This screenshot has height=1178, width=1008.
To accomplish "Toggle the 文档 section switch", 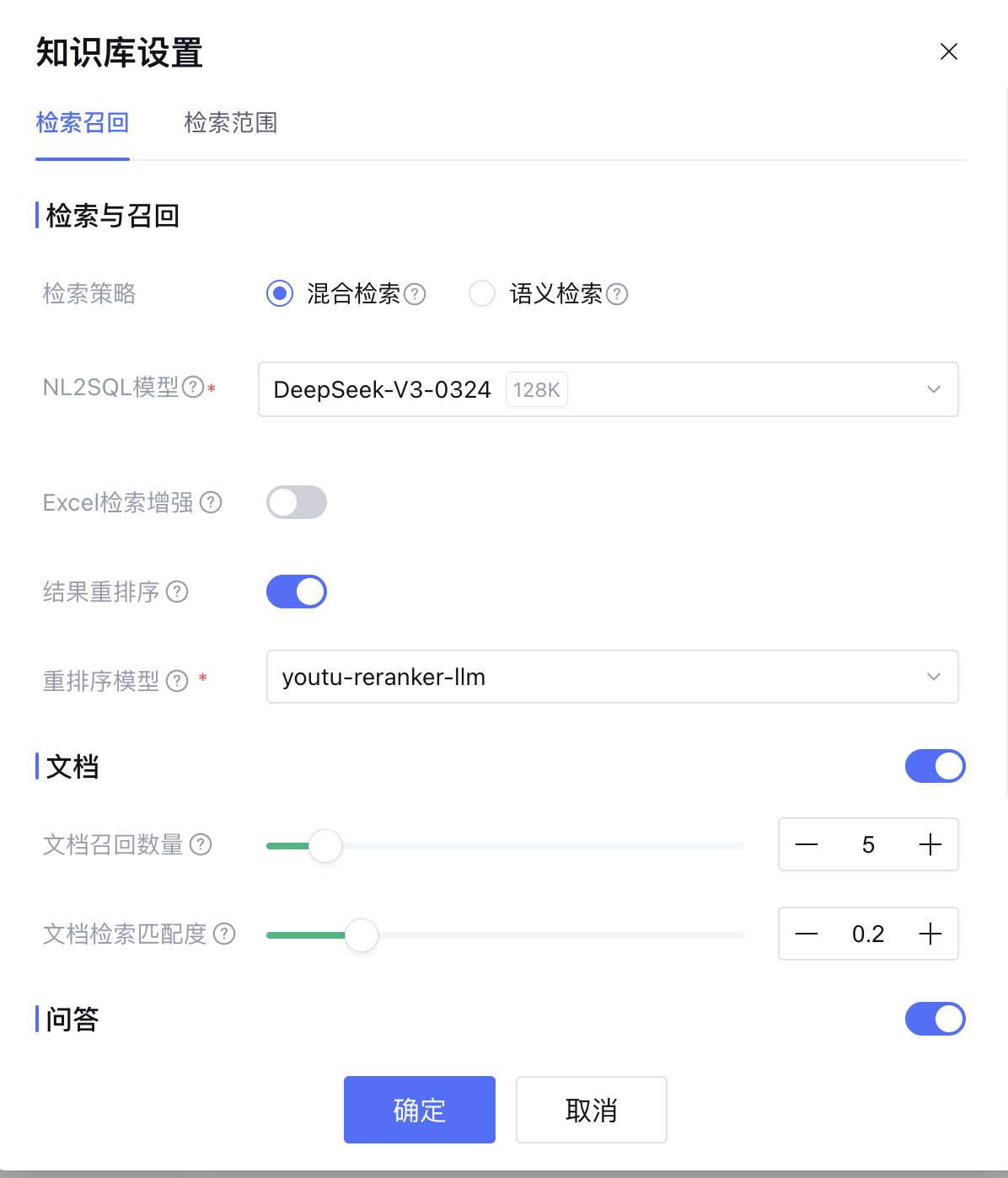I will (935, 766).
